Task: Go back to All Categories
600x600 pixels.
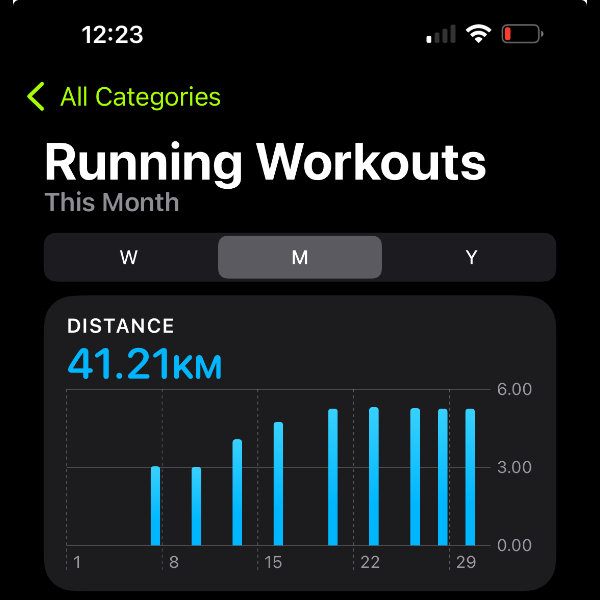Action: click(124, 97)
